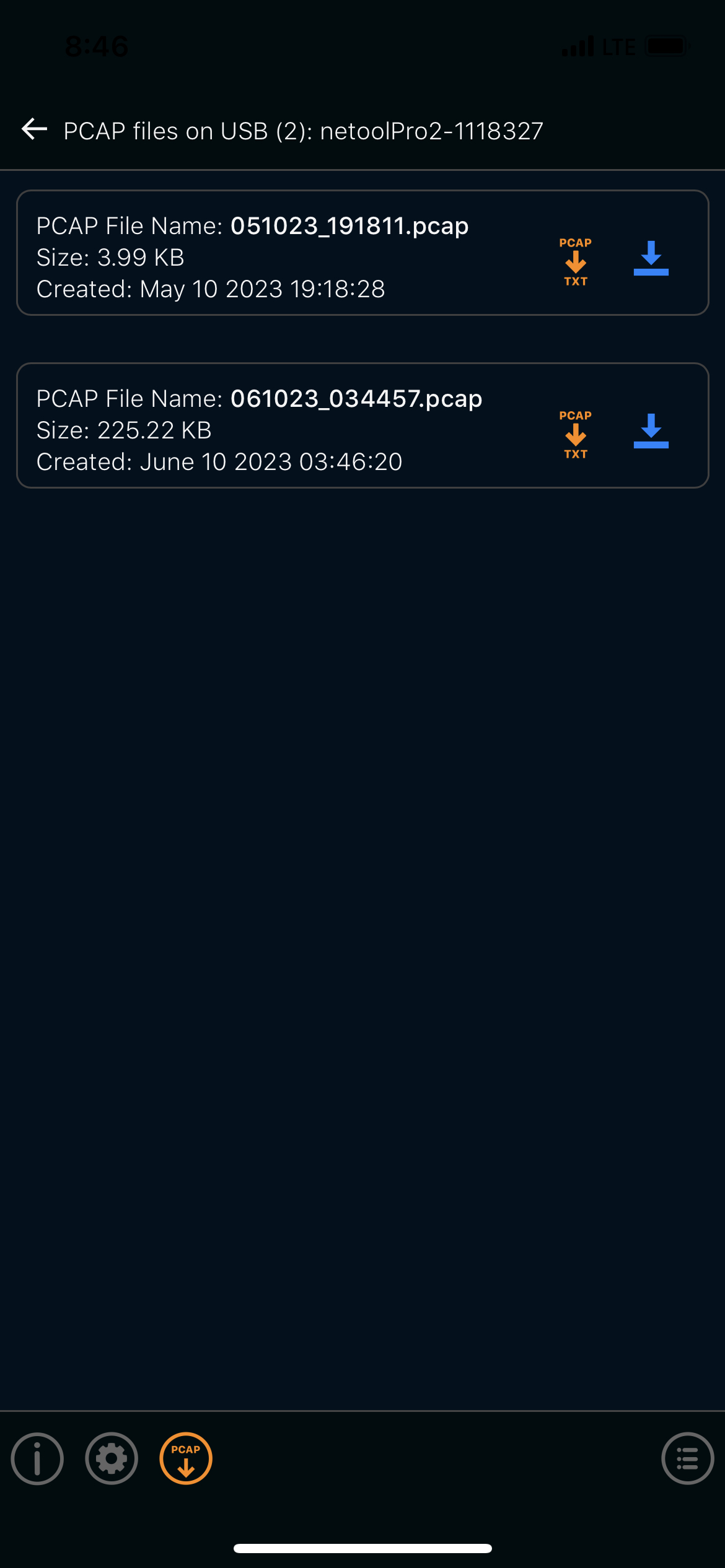725x1568 pixels.
Task: Download the 061023_034457.pcap file
Action: point(651,431)
